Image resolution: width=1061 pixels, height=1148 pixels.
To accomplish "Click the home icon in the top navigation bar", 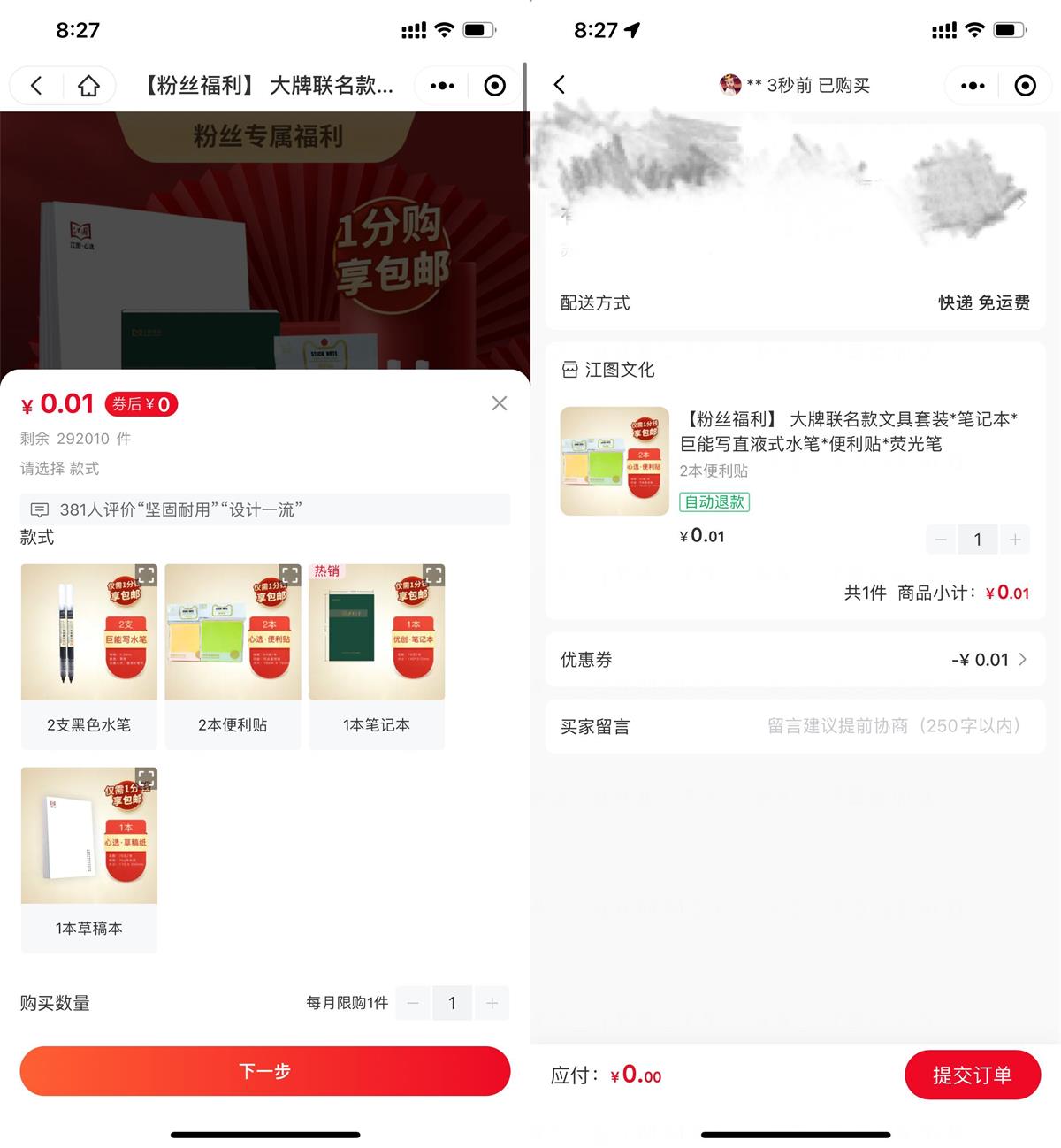I will (x=88, y=85).
